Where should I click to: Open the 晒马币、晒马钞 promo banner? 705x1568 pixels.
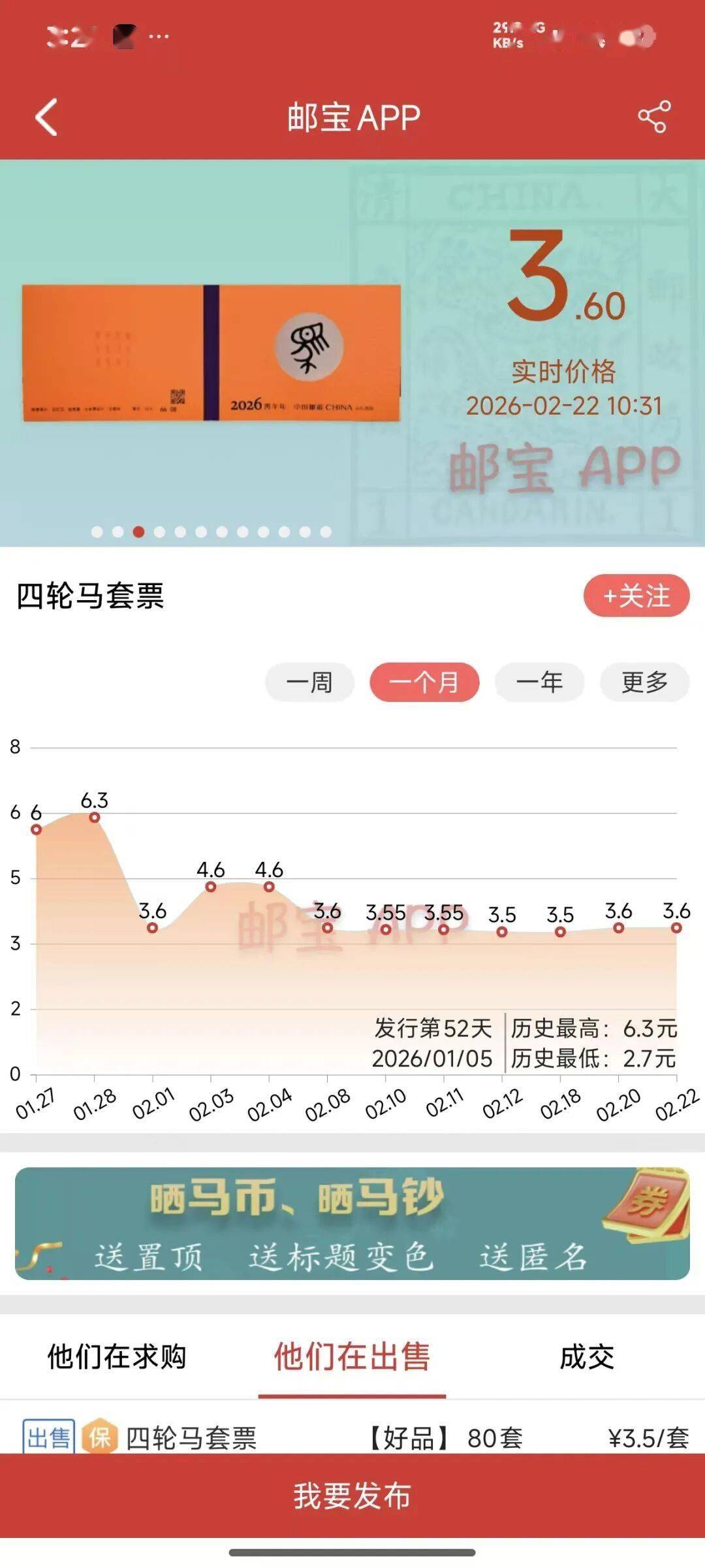[352, 1223]
